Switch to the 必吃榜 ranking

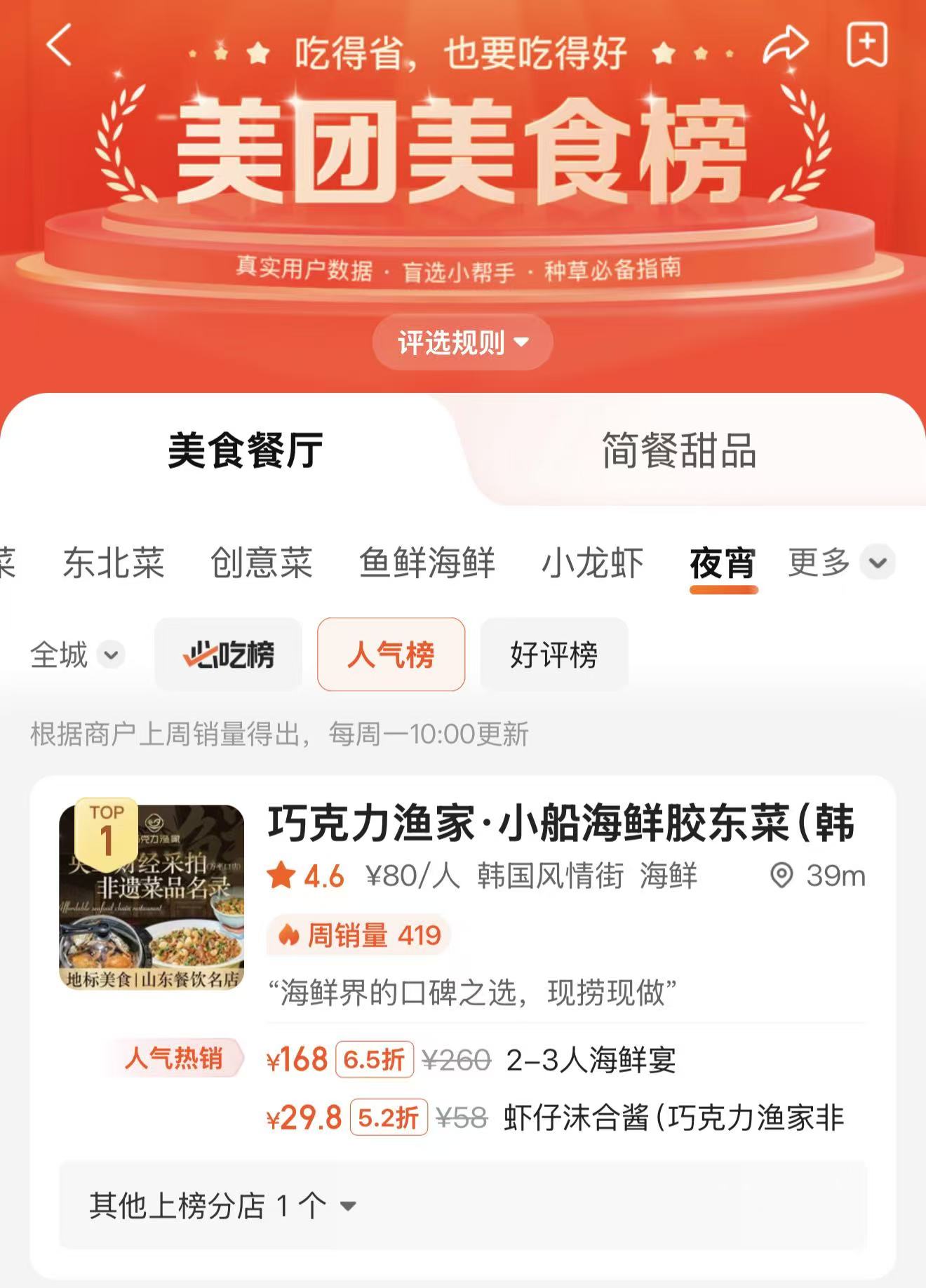(229, 655)
